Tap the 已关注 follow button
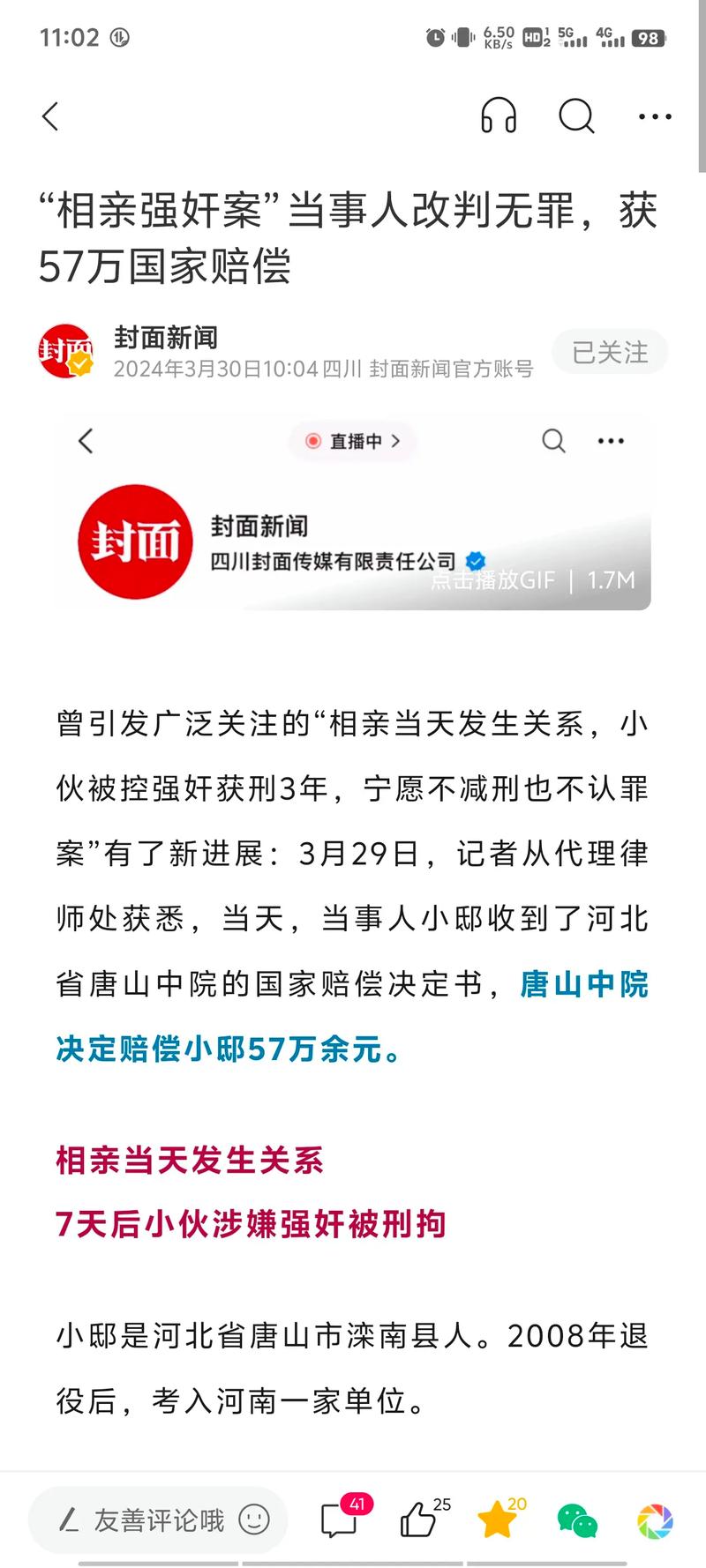Screen dimensions: 706x1568 click(610, 353)
